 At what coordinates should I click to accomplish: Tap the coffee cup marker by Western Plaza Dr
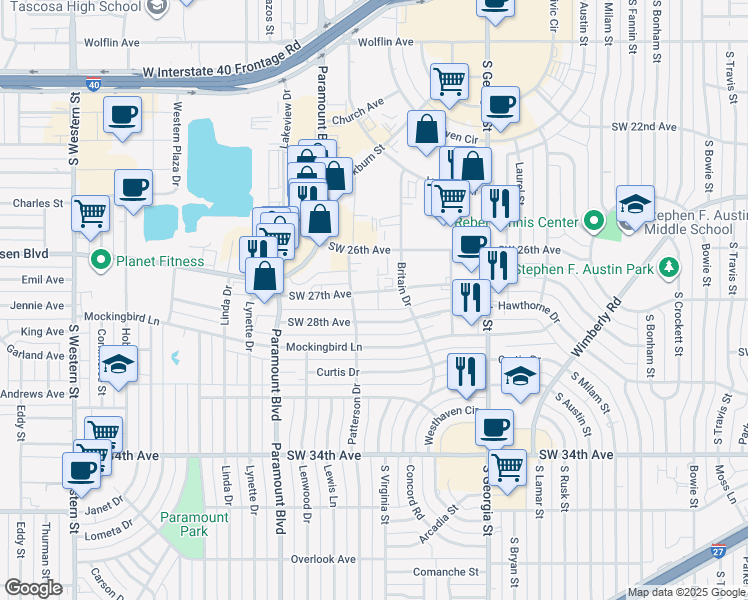pyautogui.click(x=133, y=186)
